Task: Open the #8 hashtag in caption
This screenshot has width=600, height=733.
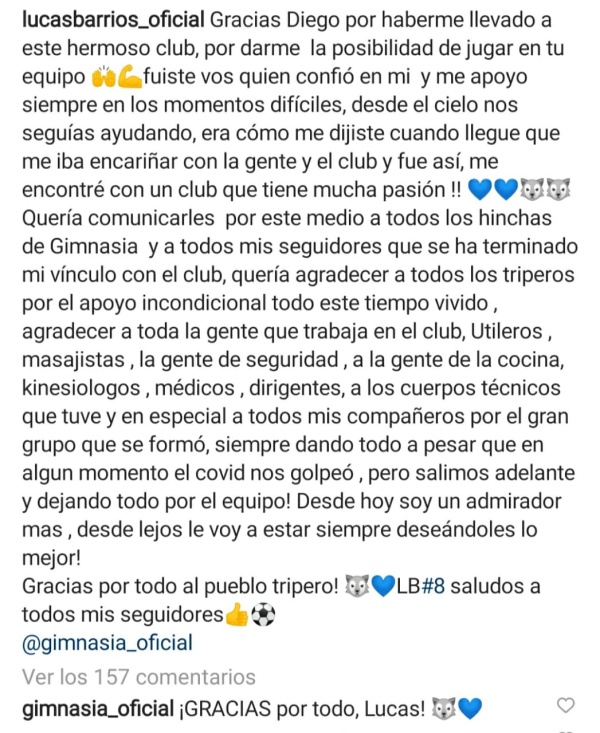Action: [x=422, y=586]
